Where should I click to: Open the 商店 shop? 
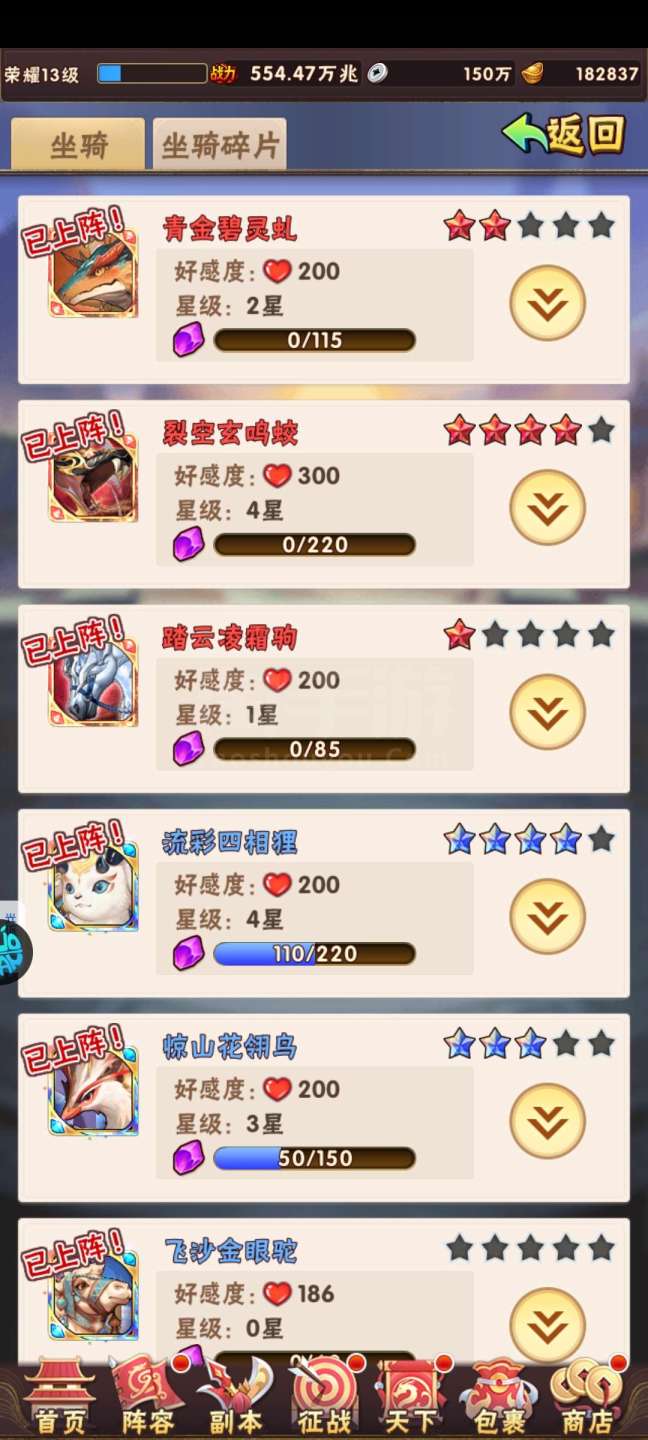(587, 1397)
